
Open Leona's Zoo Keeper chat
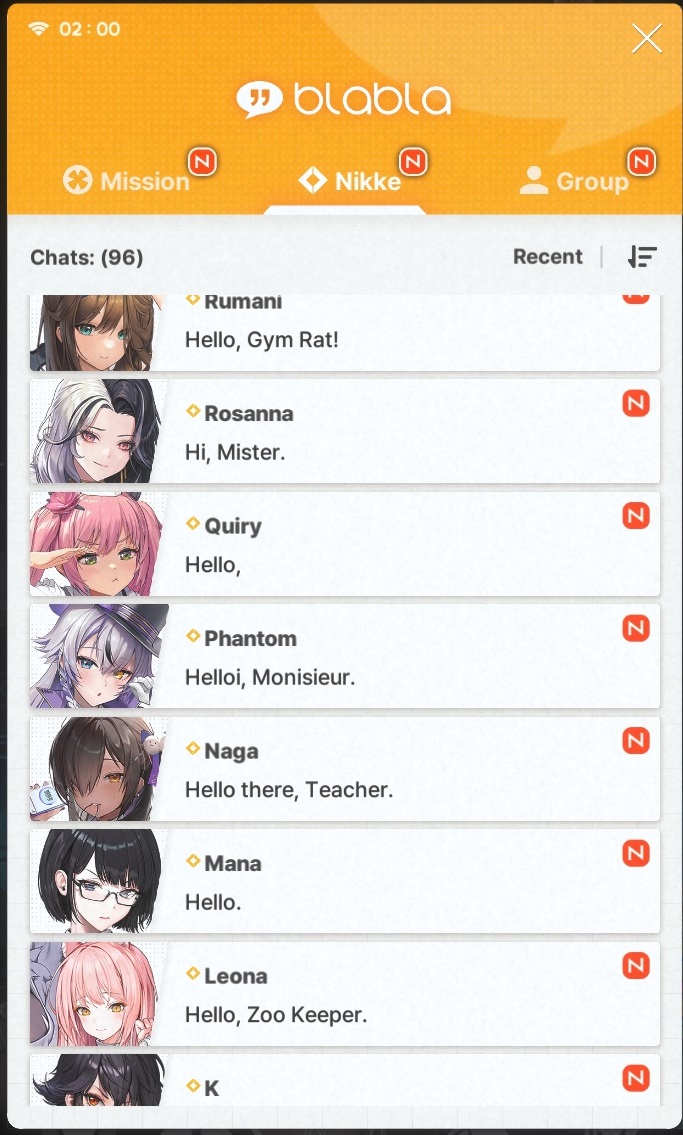344,993
